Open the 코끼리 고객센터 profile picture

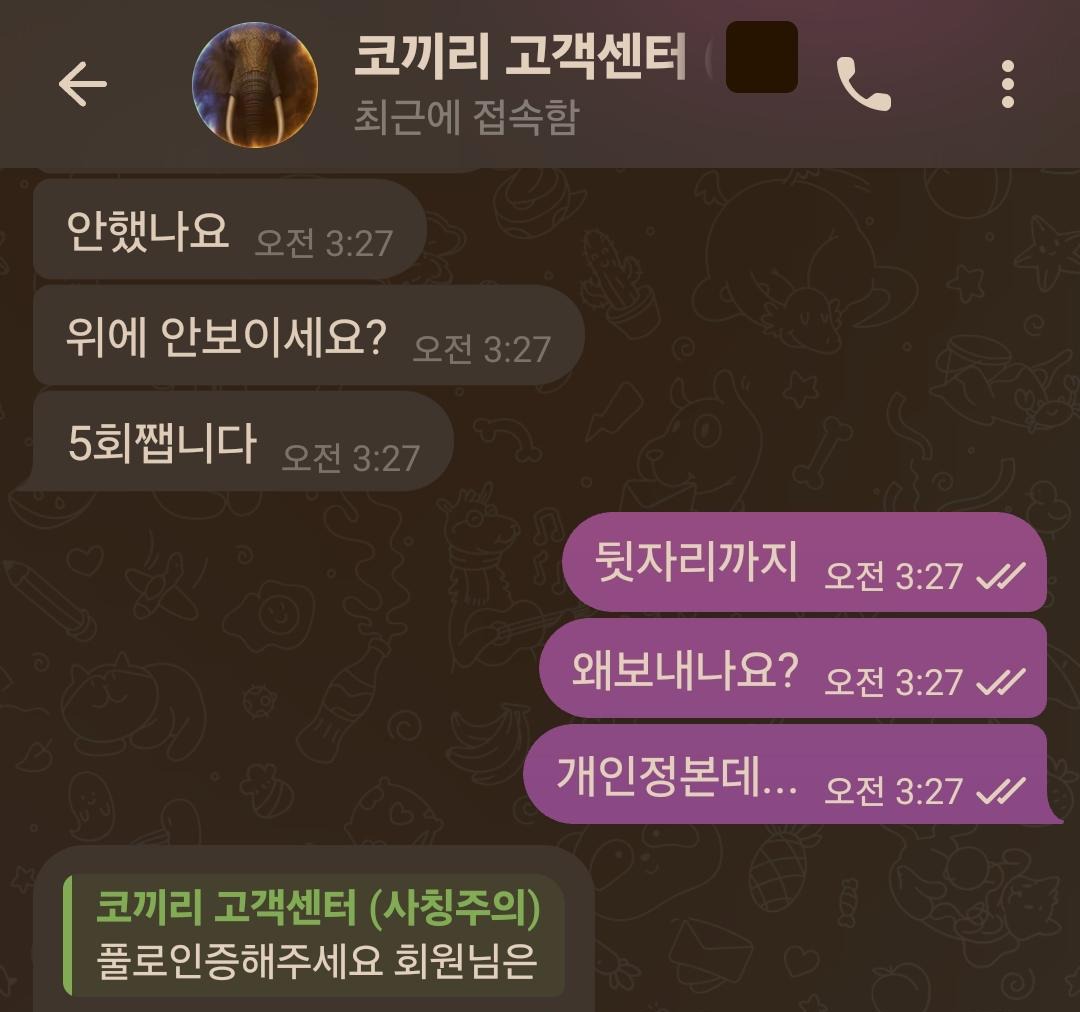pos(254,84)
